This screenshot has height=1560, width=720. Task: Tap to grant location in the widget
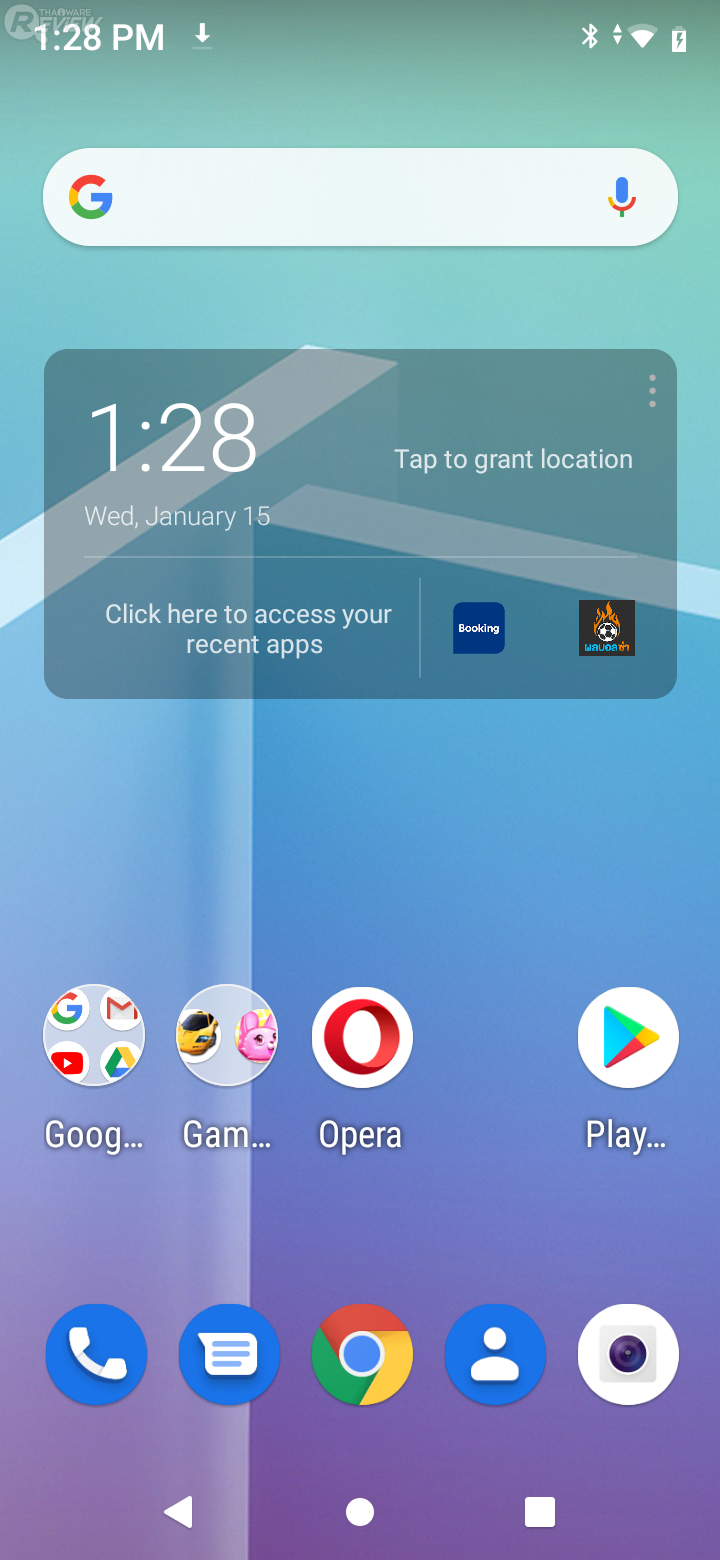coord(513,459)
